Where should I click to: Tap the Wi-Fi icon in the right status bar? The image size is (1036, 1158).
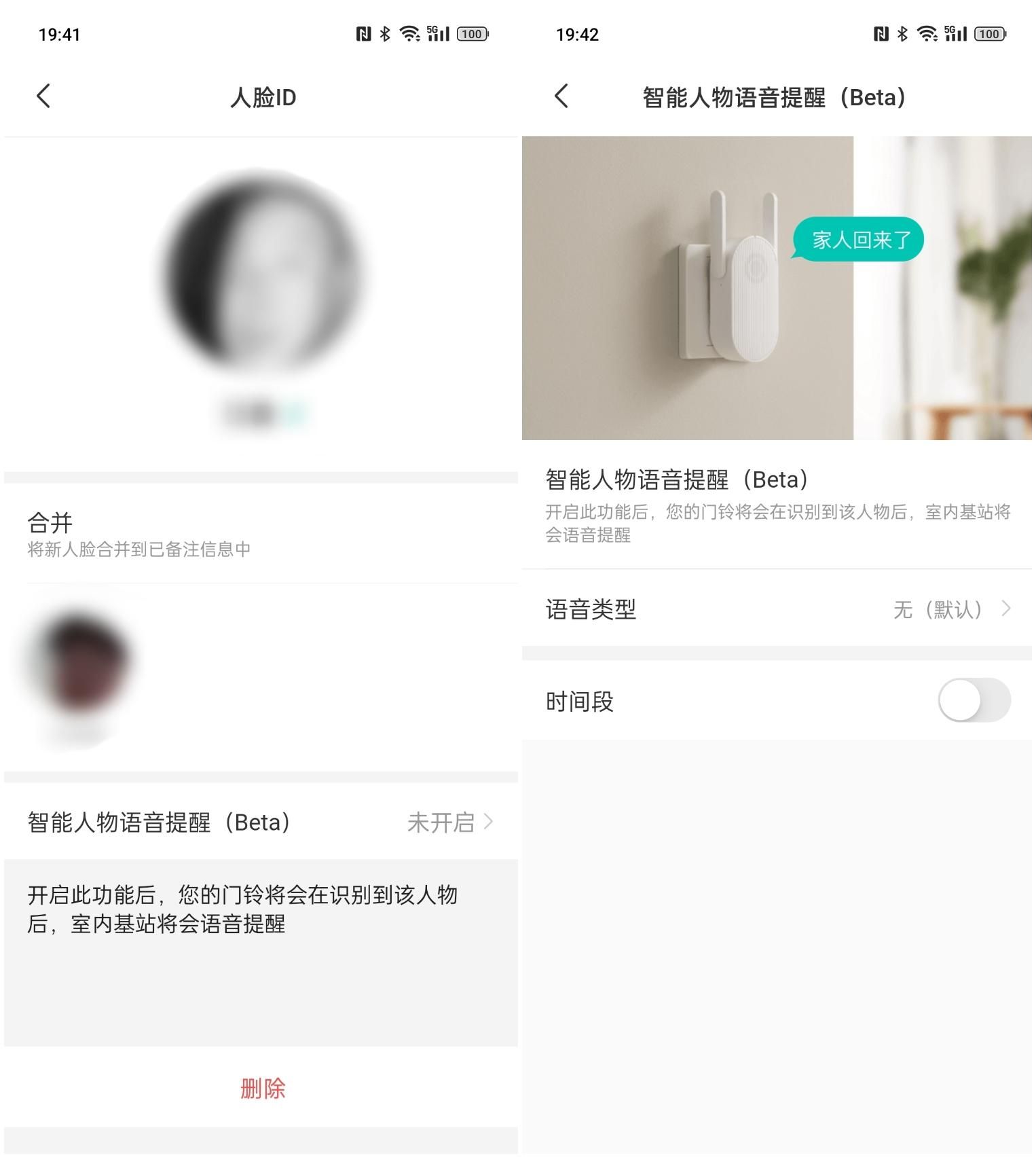point(926,33)
